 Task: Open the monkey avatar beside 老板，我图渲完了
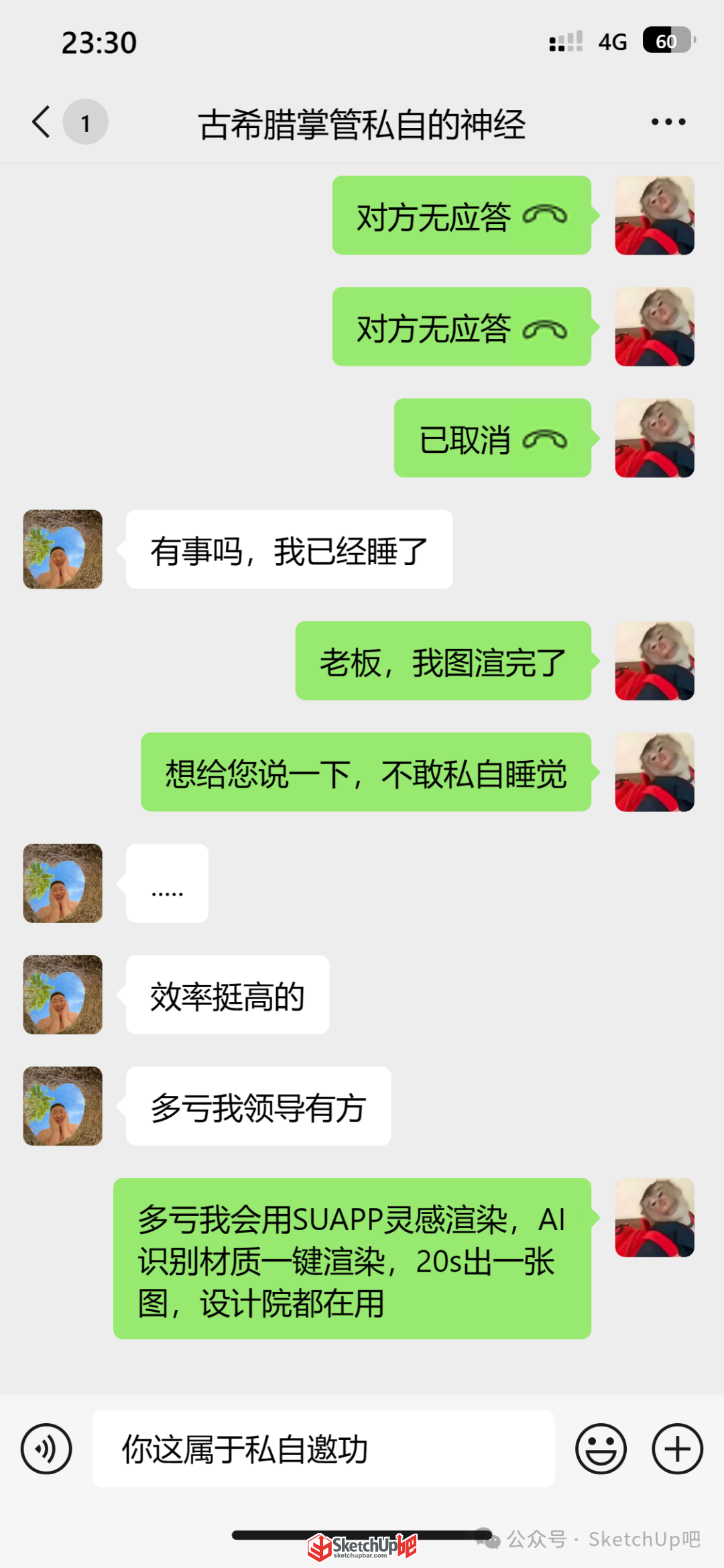point(654,660)
